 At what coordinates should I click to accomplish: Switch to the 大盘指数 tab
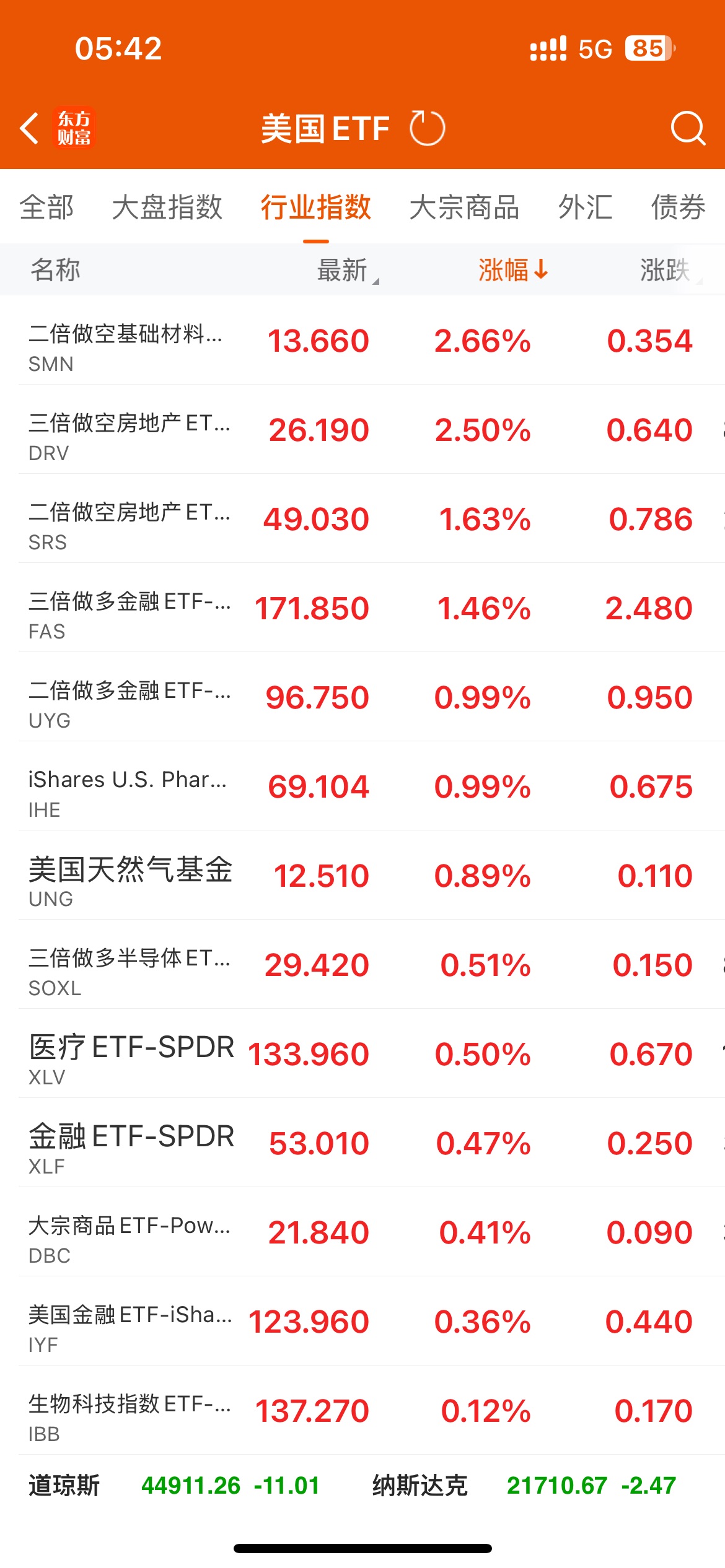pos(167,207)
